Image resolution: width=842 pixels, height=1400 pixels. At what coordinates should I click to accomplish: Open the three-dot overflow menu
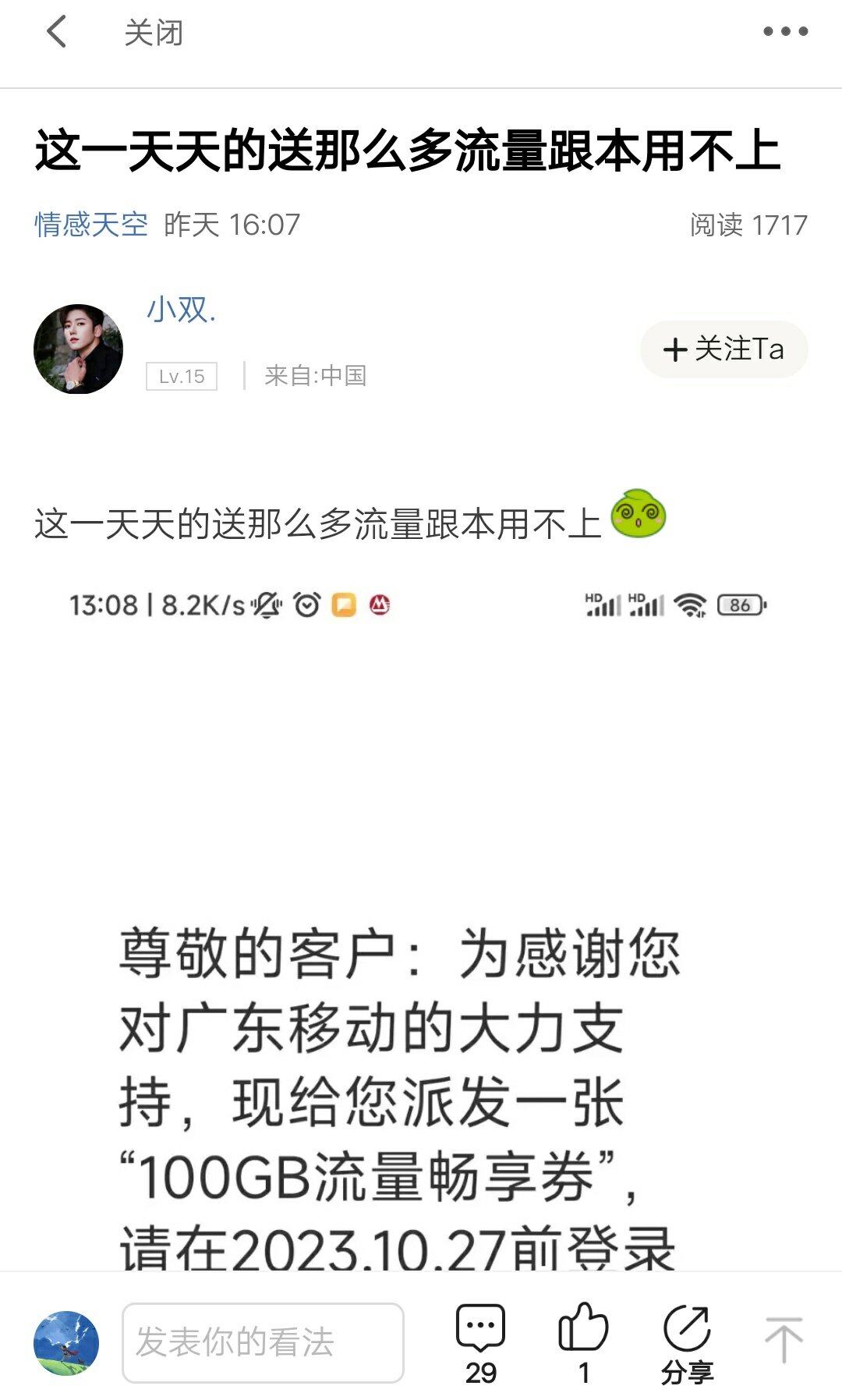(785, 32)
